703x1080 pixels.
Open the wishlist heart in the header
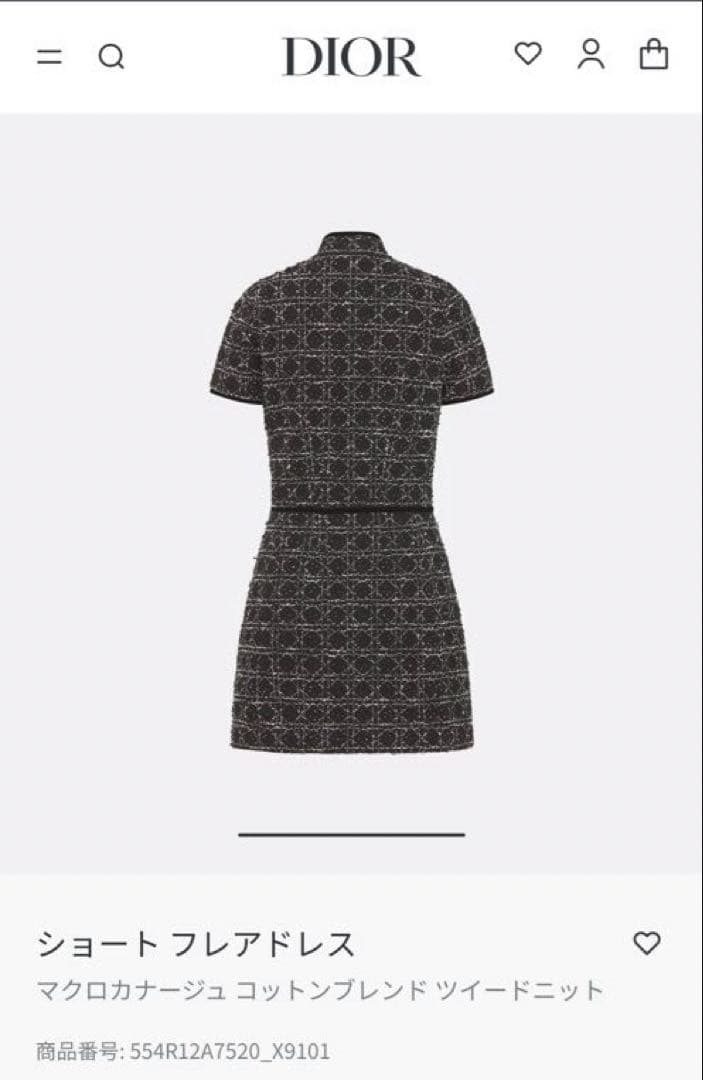(528, 54)
